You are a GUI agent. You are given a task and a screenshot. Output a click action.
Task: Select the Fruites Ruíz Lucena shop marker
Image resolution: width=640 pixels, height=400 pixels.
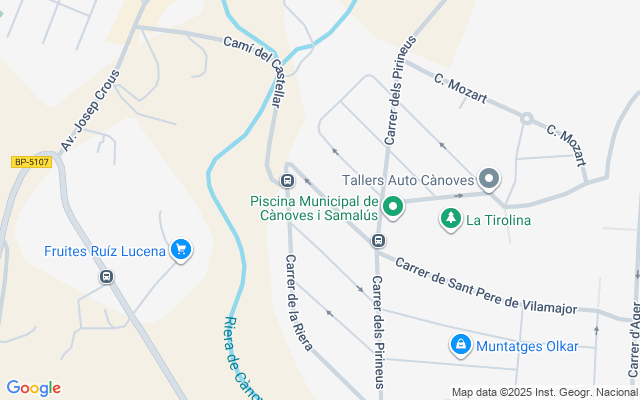click(181, 249)
